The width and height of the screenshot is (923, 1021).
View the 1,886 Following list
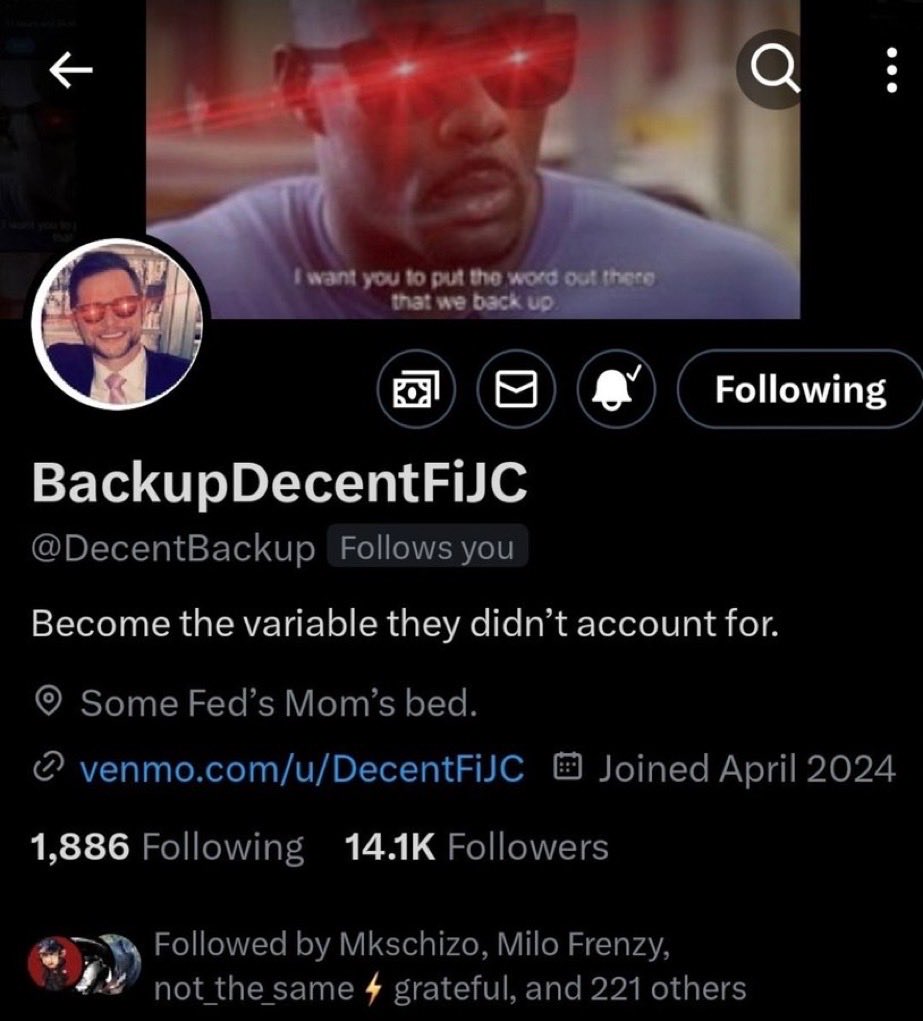tap(167, 848)
